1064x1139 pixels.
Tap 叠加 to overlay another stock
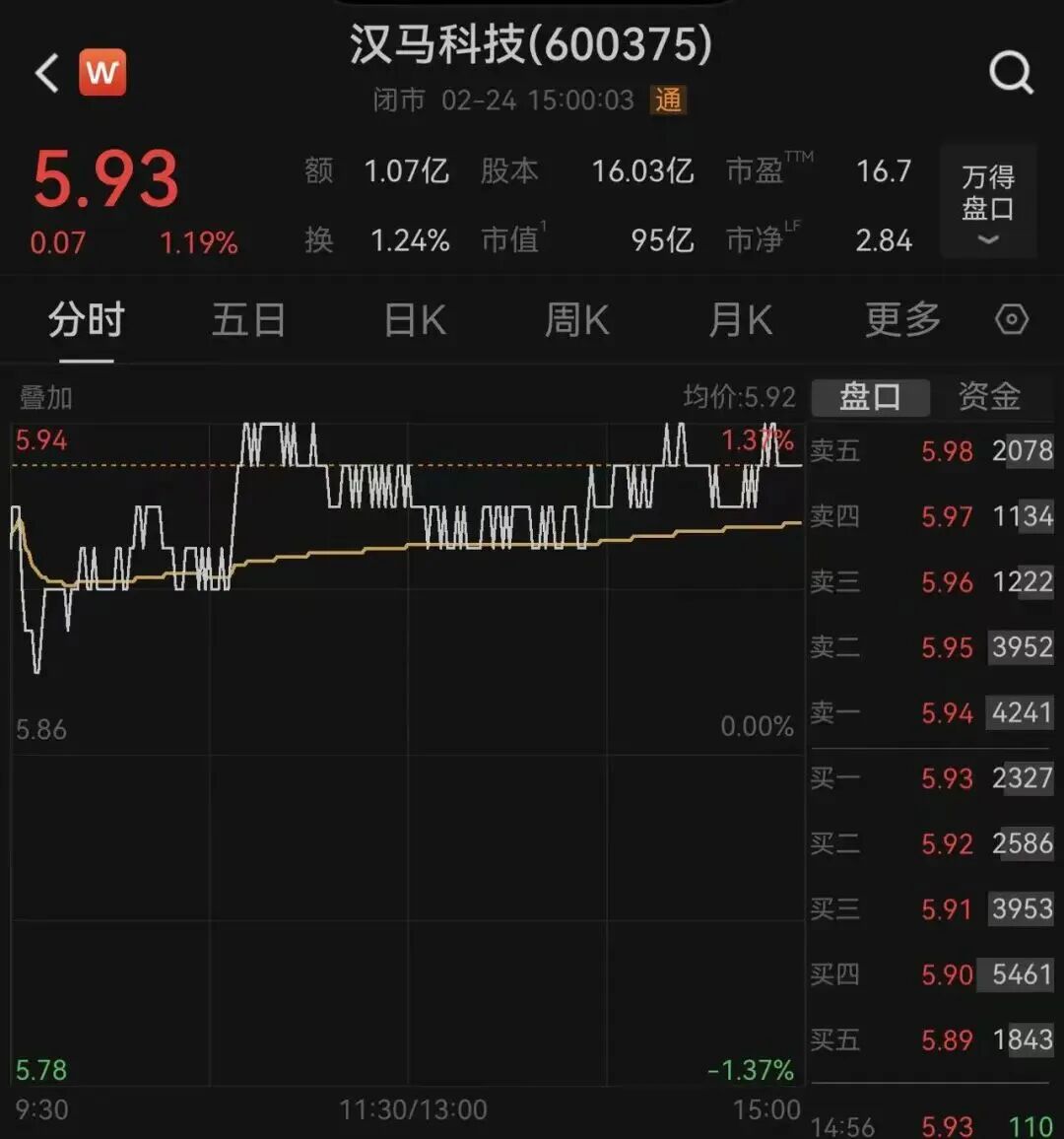tap(46, 398)
